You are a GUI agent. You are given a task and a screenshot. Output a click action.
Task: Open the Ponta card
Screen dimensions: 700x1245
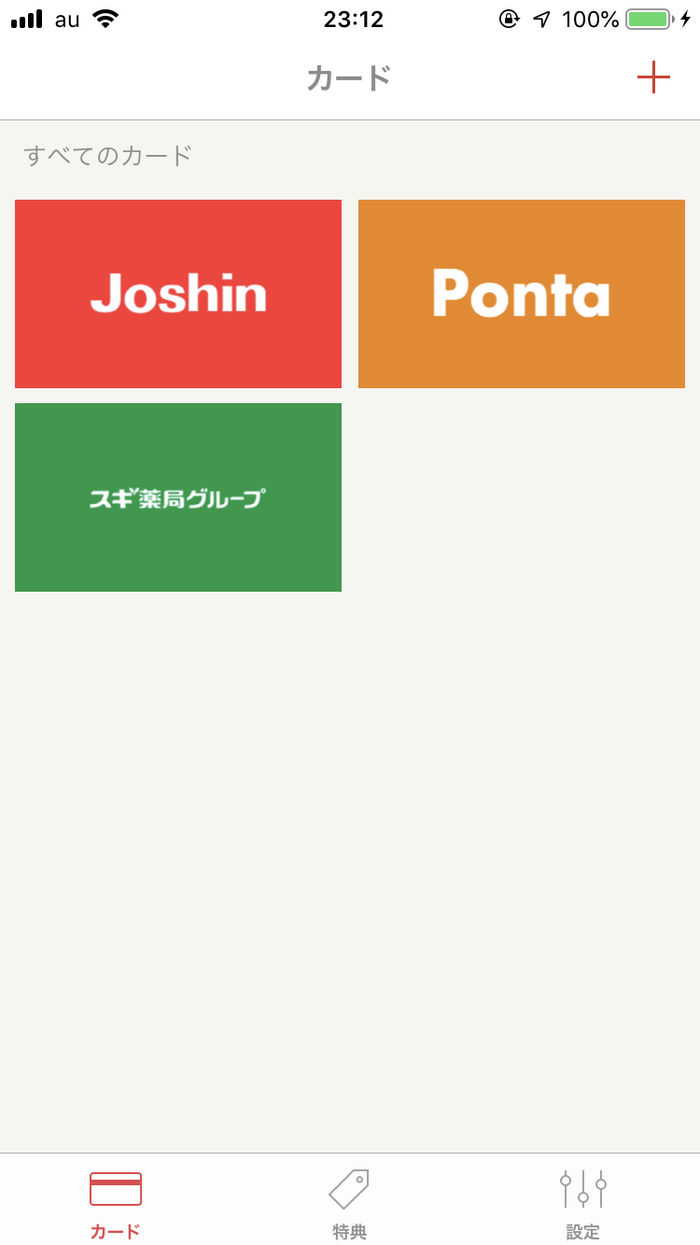coord(521,294)
